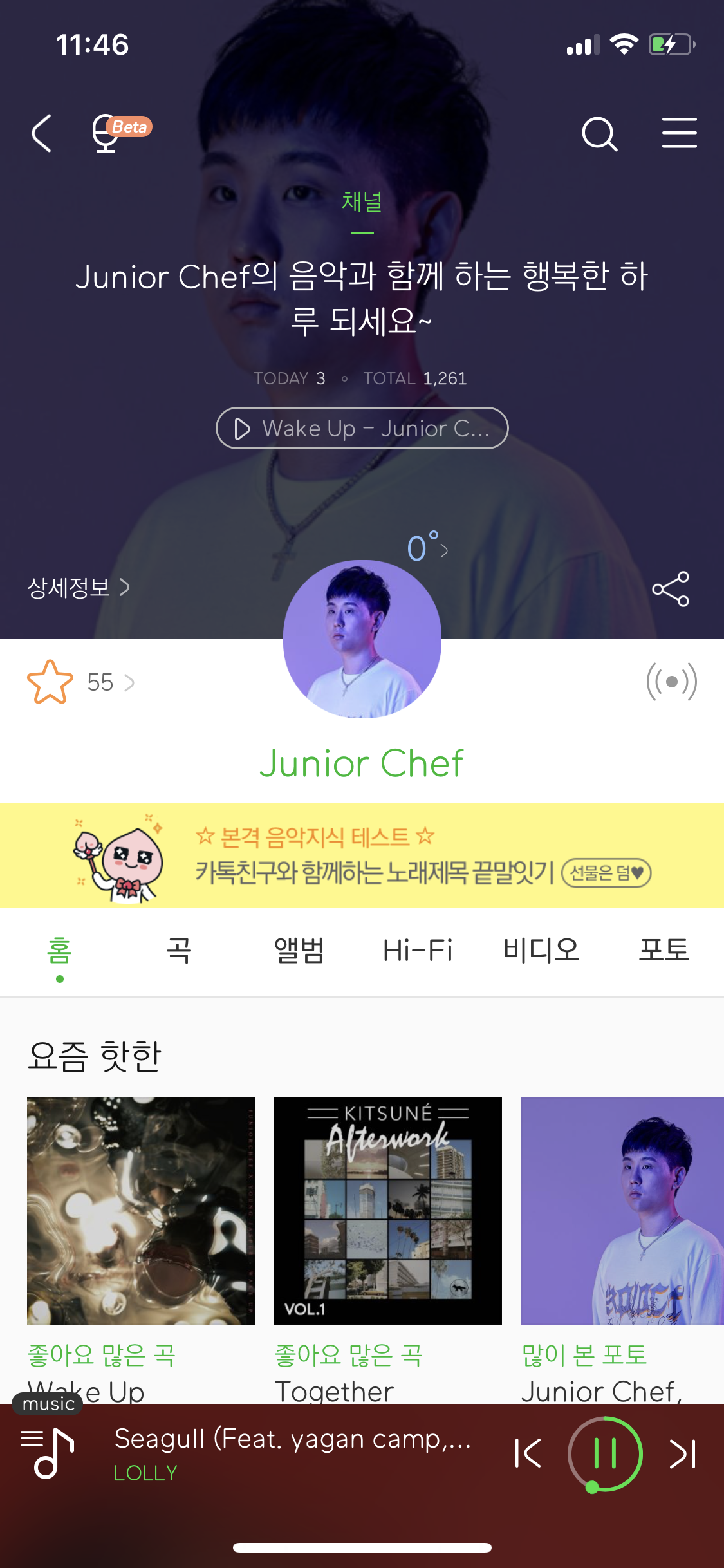Open the 노래제목 끝말잇기 event banner

[x=362, y=855]
